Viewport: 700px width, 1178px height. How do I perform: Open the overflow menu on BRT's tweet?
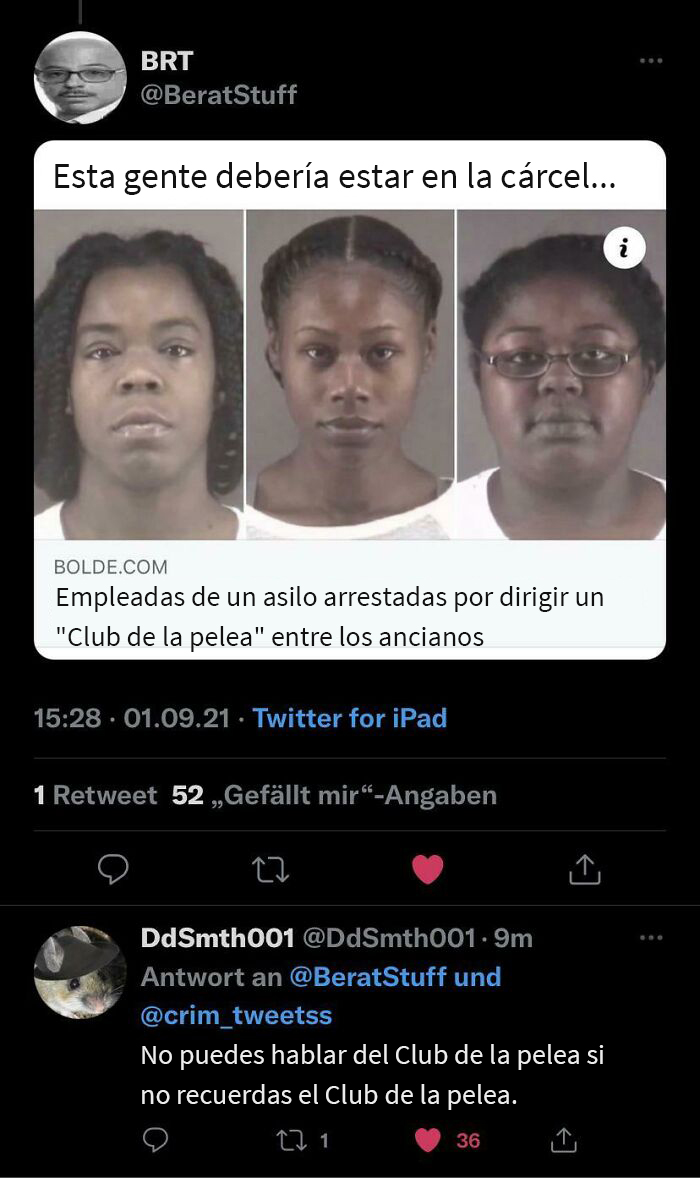pos(651,62)
